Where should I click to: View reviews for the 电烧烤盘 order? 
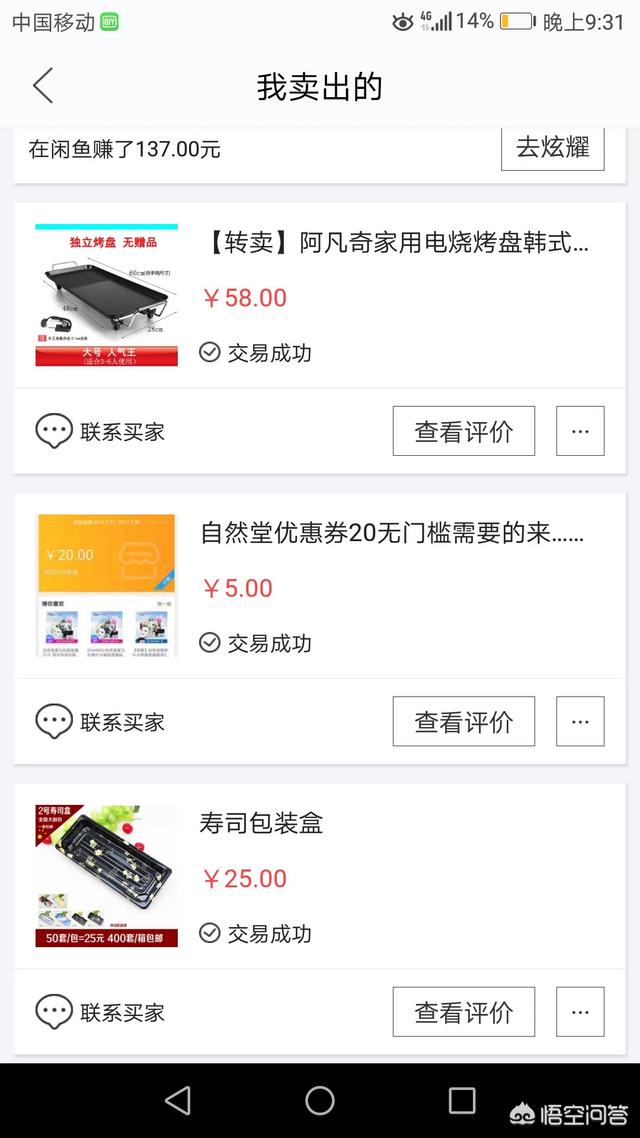463,431
